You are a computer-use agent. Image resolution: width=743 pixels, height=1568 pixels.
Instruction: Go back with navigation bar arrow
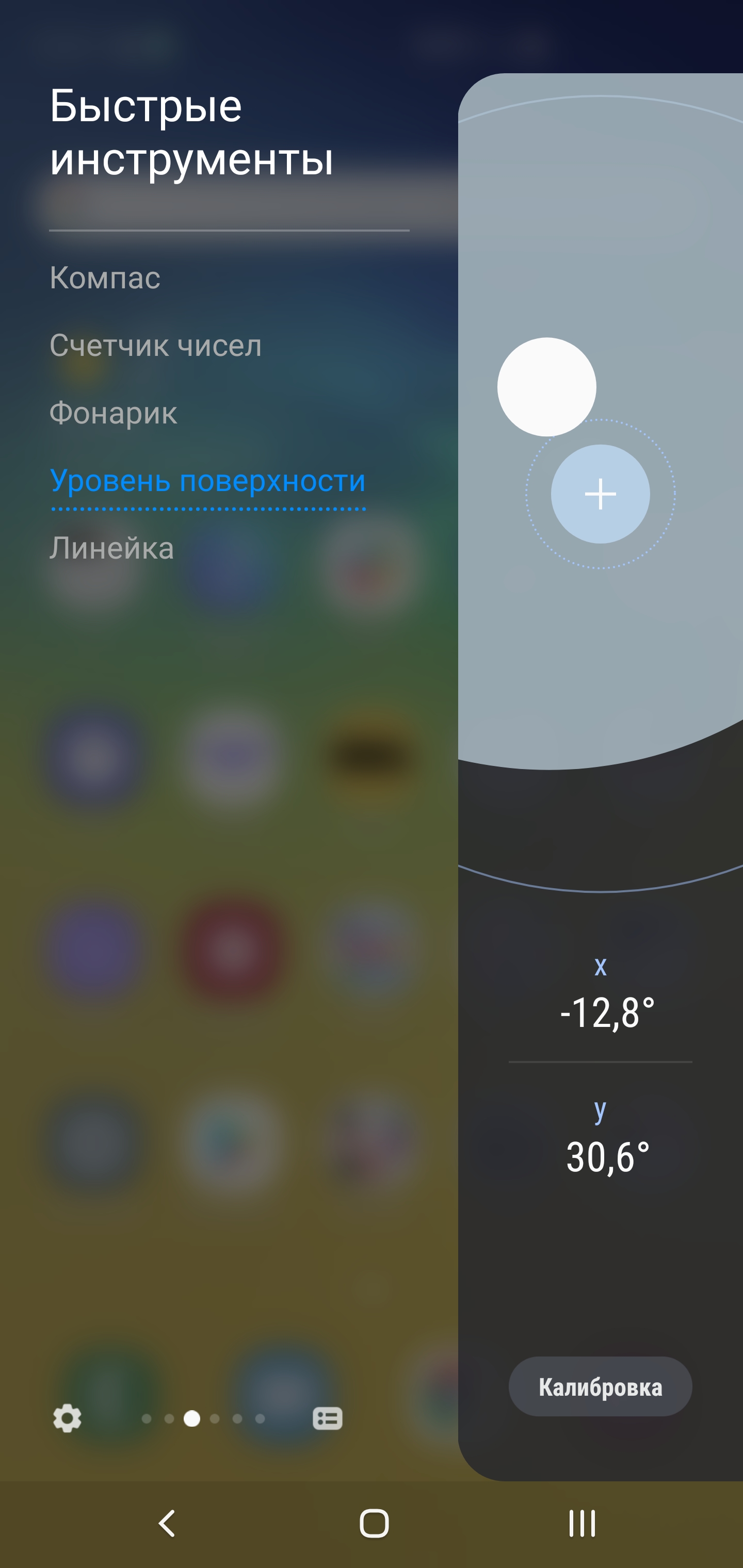(x=167, y=1524)
